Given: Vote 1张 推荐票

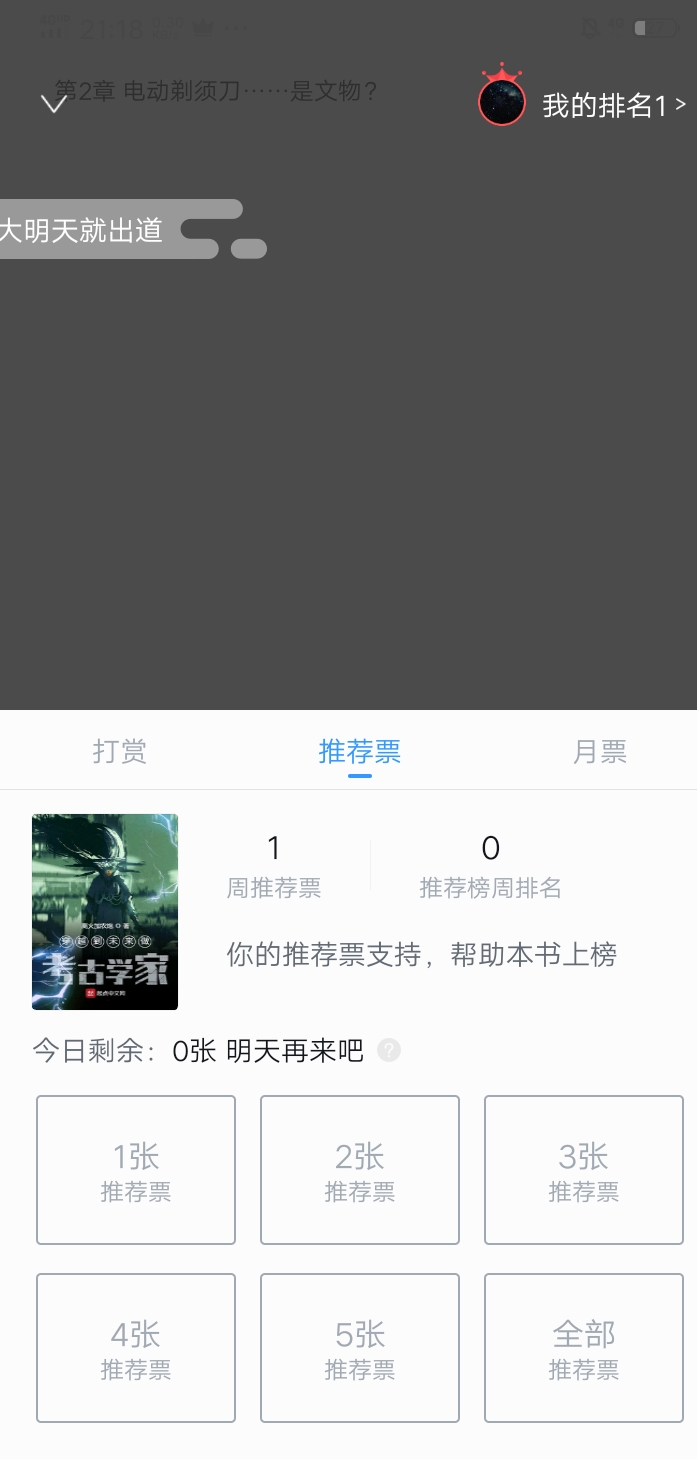Looking at the screenshot, I should tap(136, 1170).
